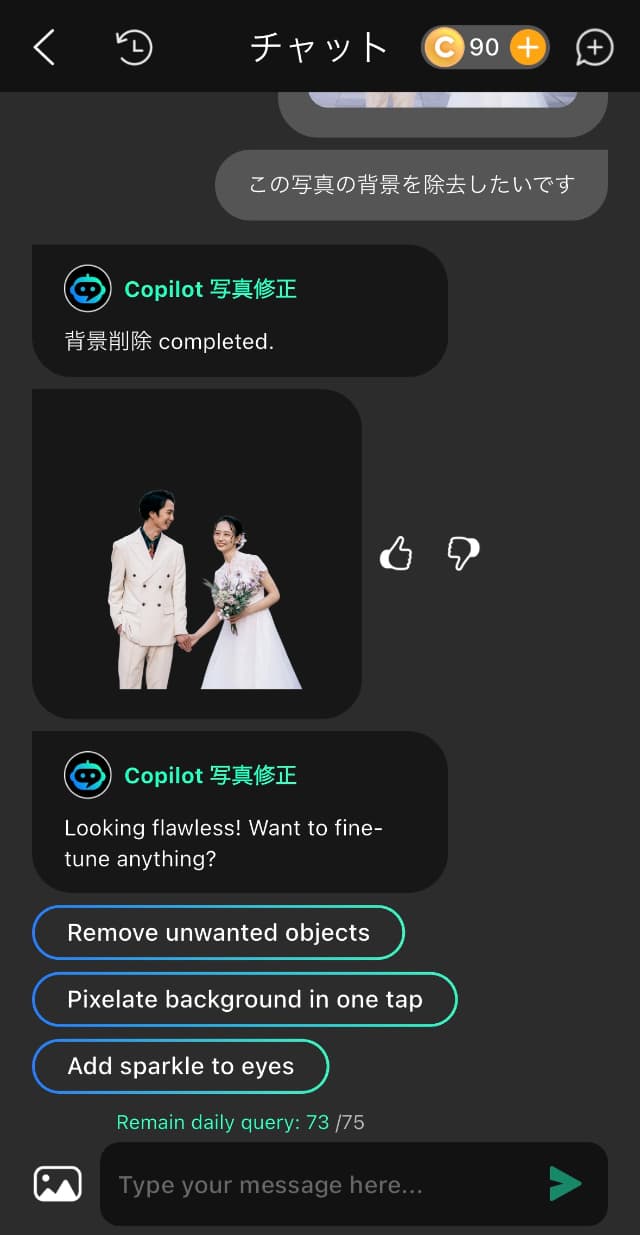Give thumbs down to the result
Image resolution: width=640 pixels, height=1235 pixels.
click(463, 553)
